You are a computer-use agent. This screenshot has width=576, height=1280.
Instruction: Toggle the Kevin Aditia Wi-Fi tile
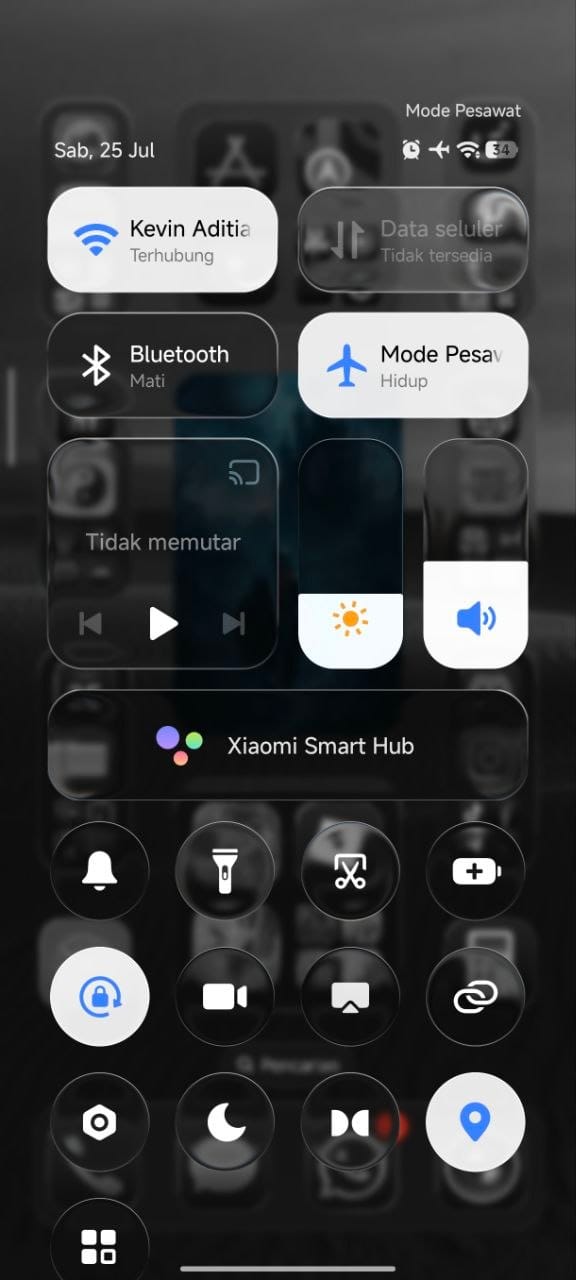point(163,240)
